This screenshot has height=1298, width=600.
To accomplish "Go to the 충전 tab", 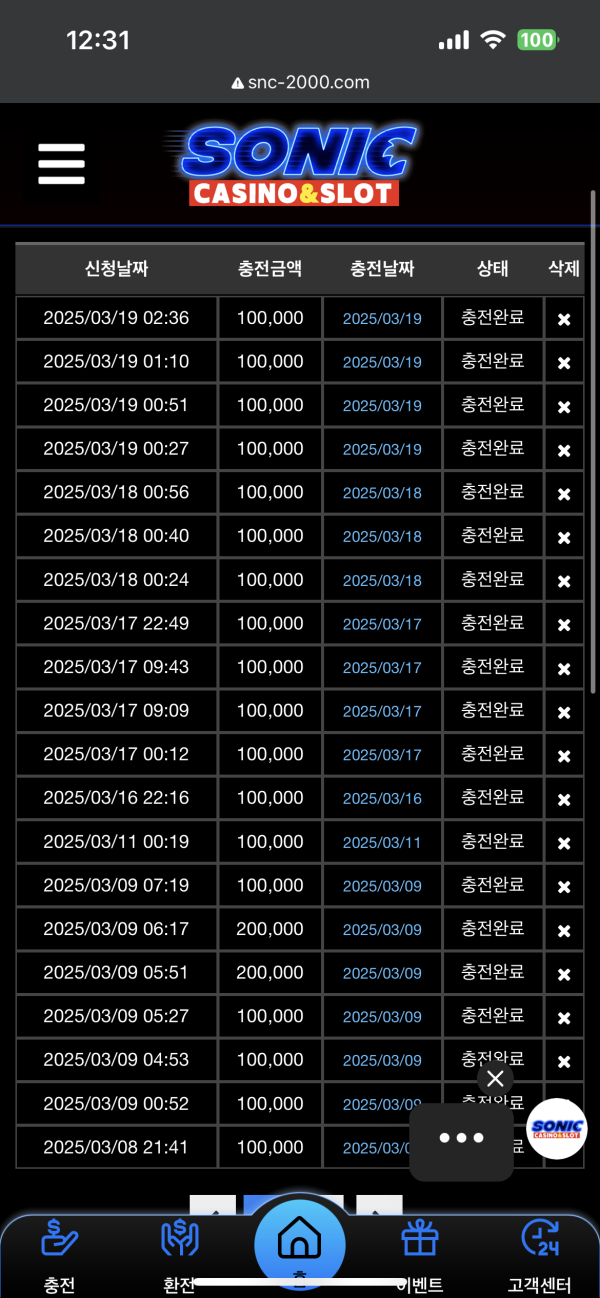I will coord(60,1257).
